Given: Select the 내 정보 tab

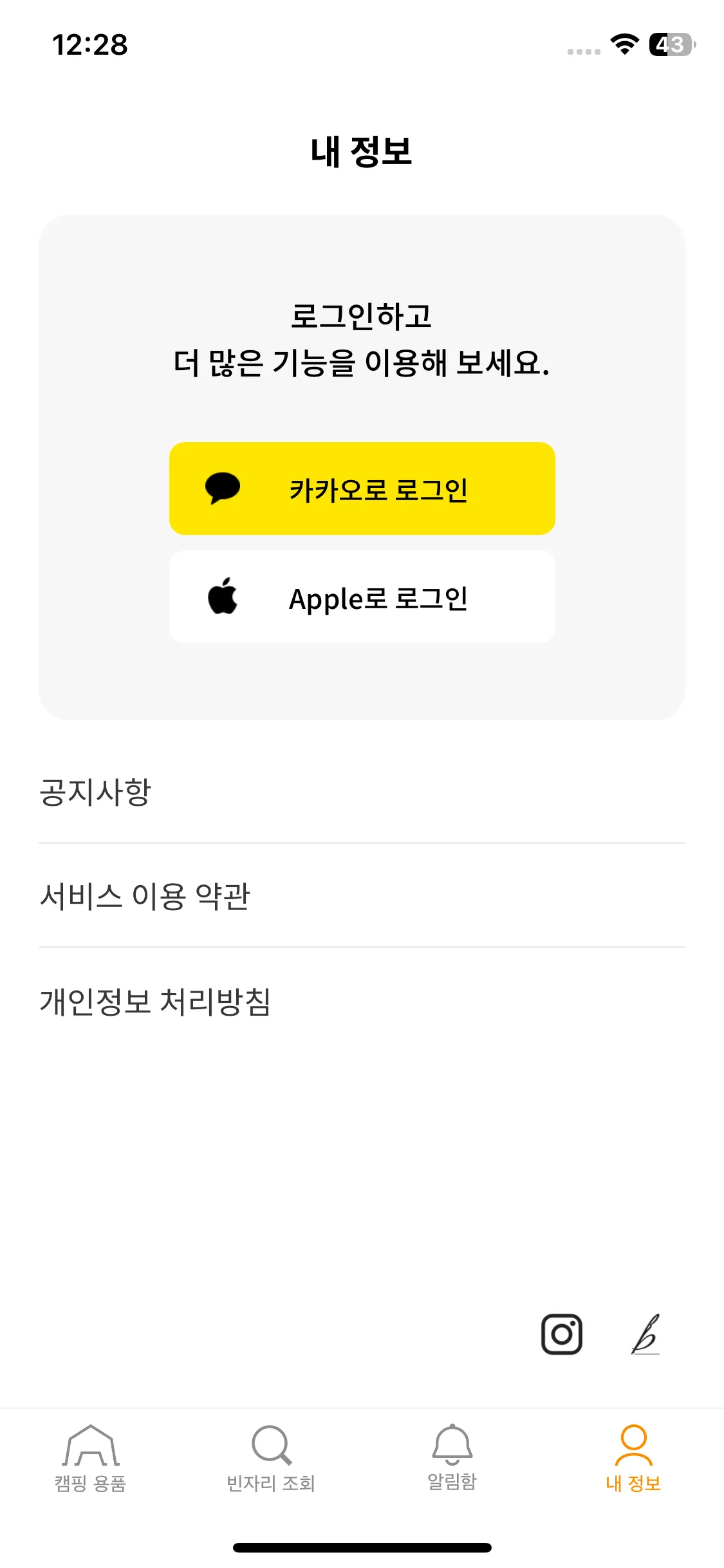Looking at the screenshot, I should (x=633, y=1459).
